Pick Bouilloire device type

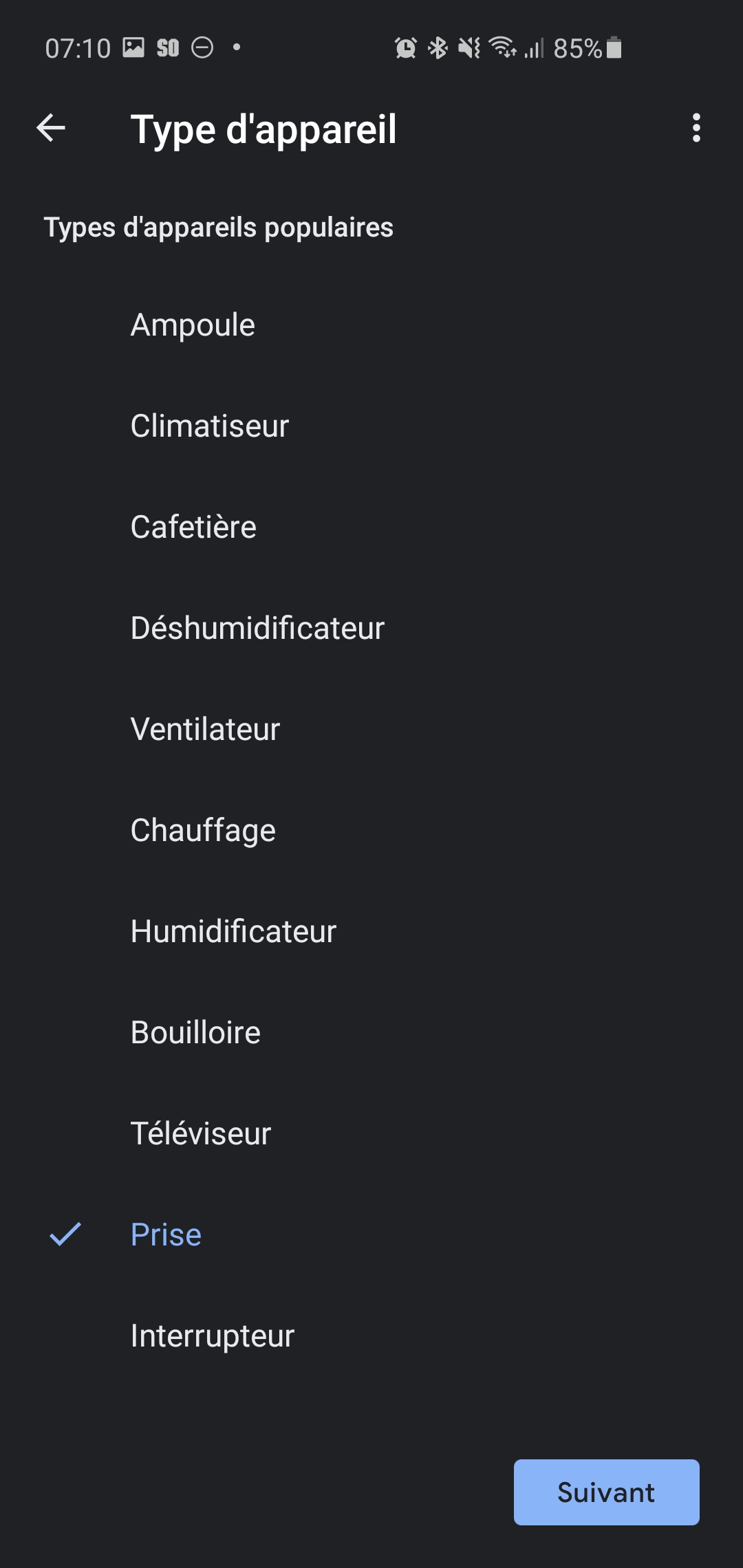pos(371,1032)
